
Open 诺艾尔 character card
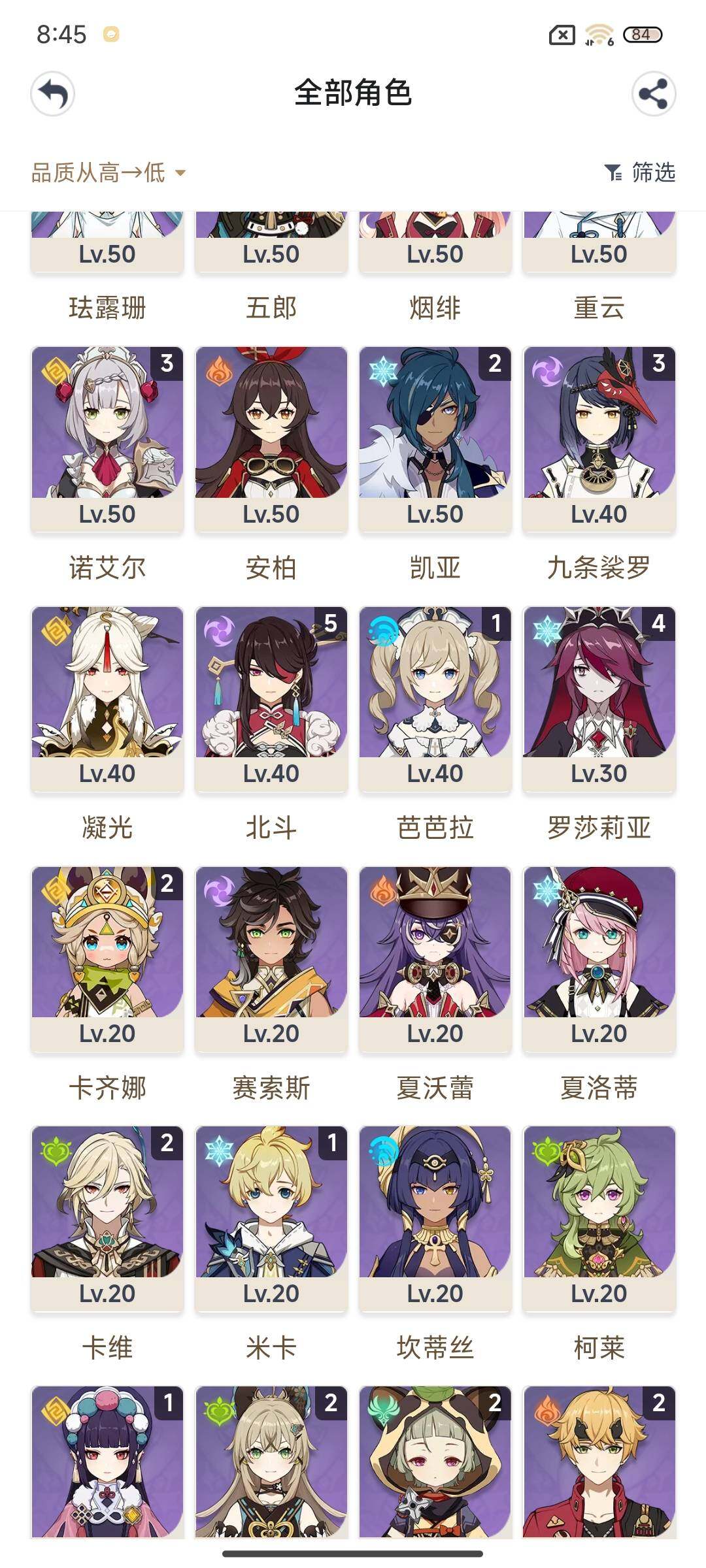click(x=107, y=438)
